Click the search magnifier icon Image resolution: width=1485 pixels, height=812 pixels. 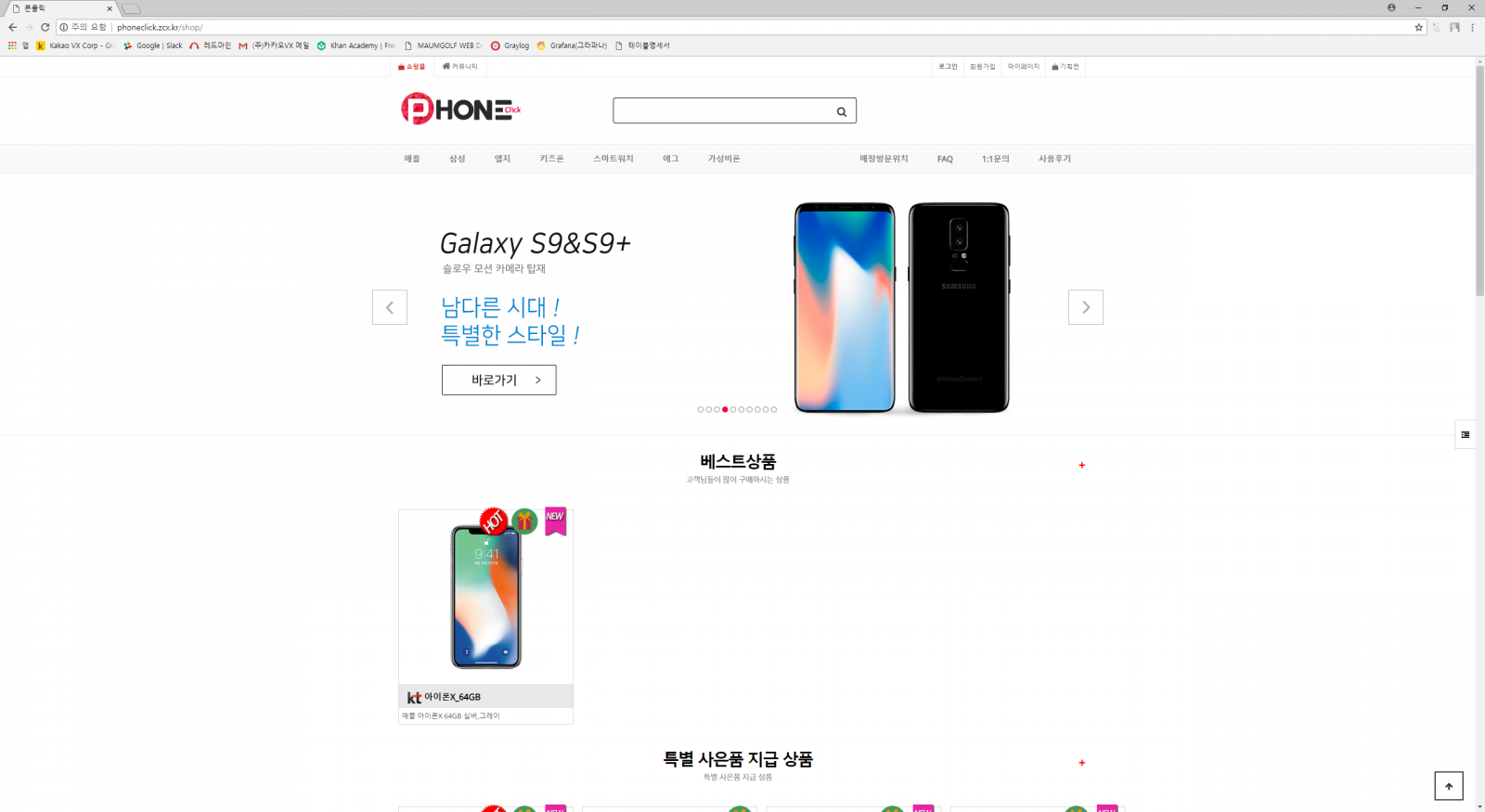(841, 111)
